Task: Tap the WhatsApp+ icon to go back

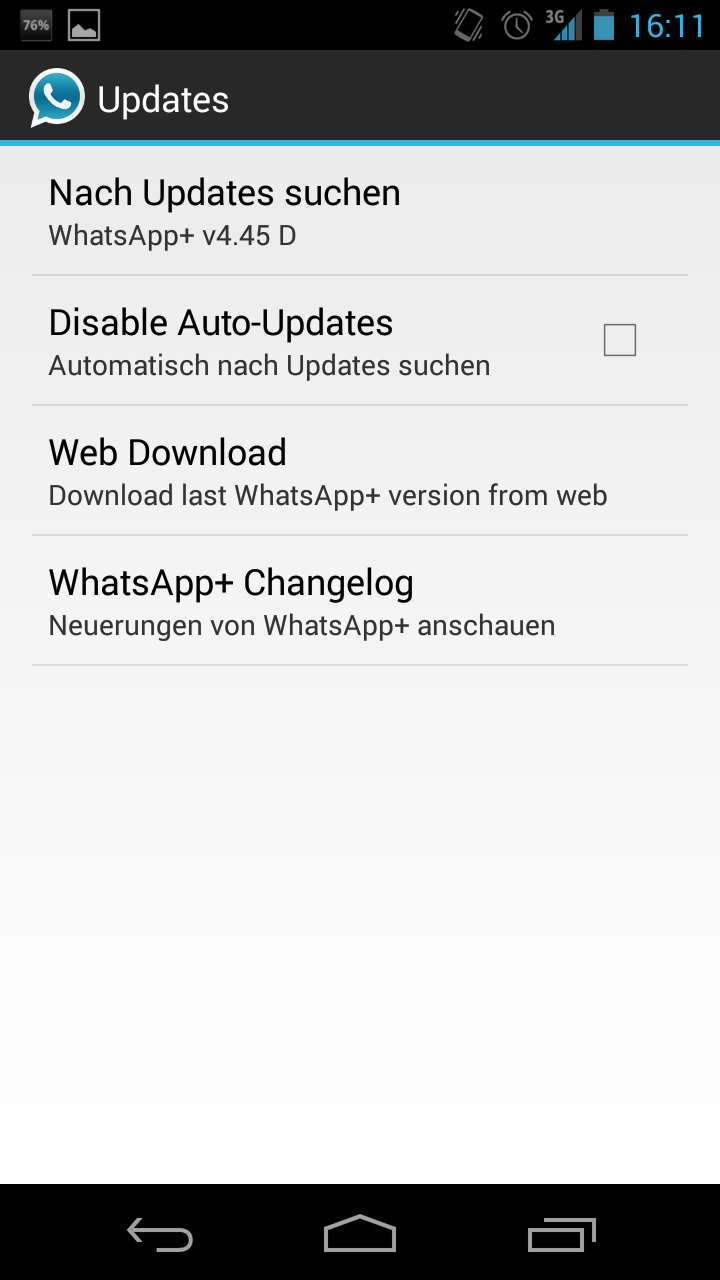Action: pos(56,98)
